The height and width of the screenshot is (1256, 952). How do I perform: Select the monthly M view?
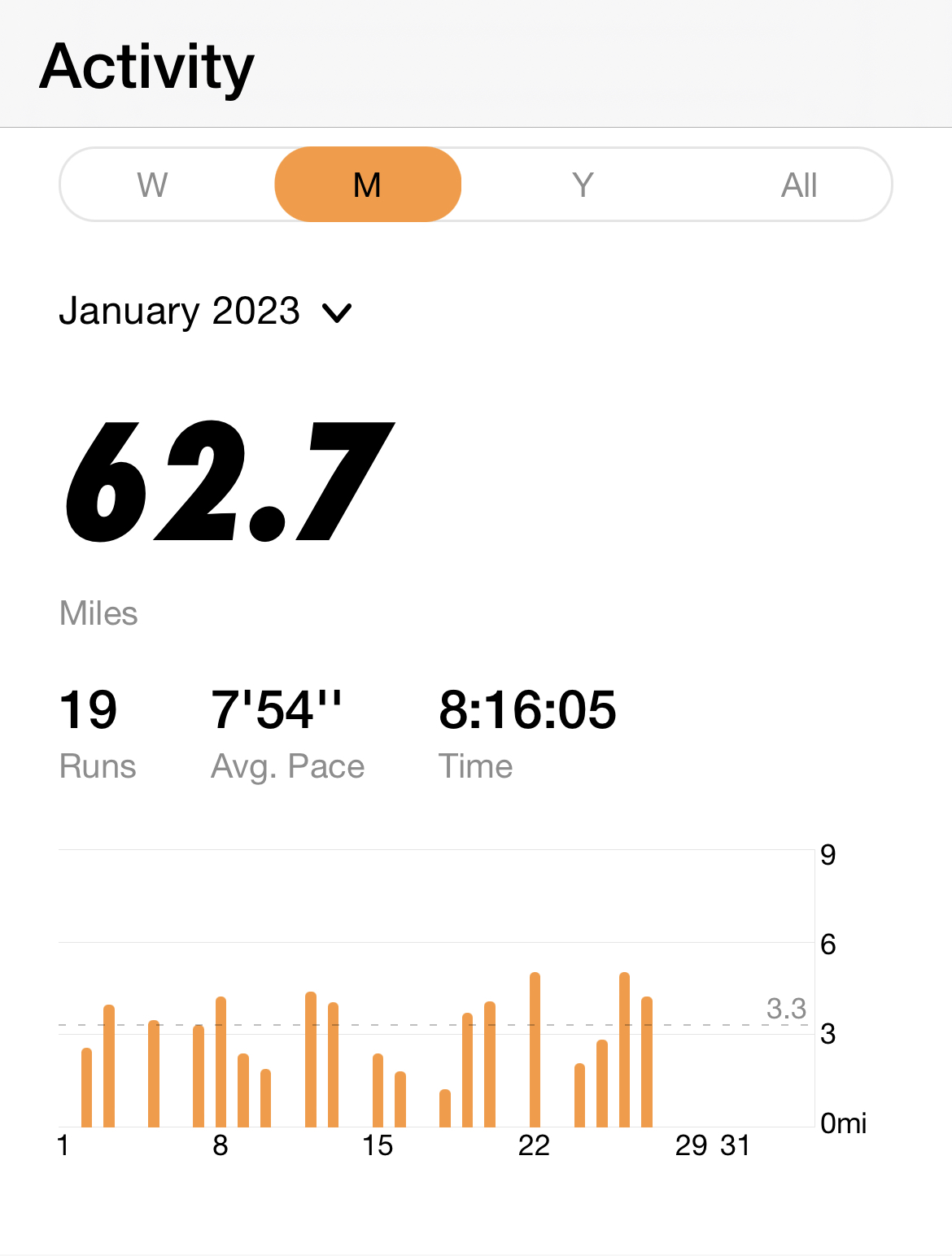[368, 185]
